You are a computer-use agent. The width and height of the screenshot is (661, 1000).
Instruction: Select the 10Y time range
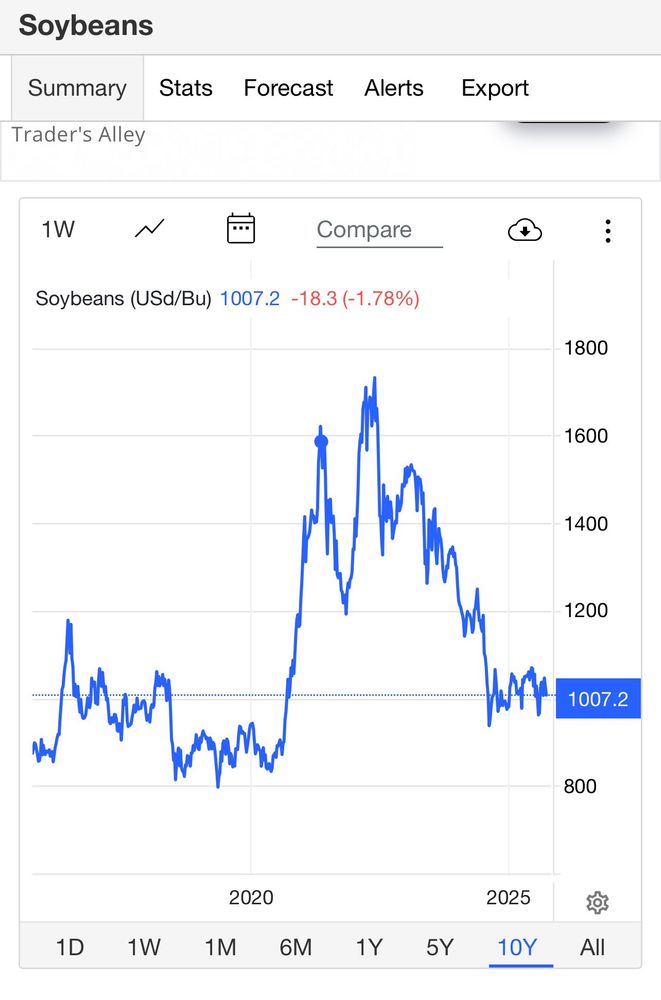[517, 947]
